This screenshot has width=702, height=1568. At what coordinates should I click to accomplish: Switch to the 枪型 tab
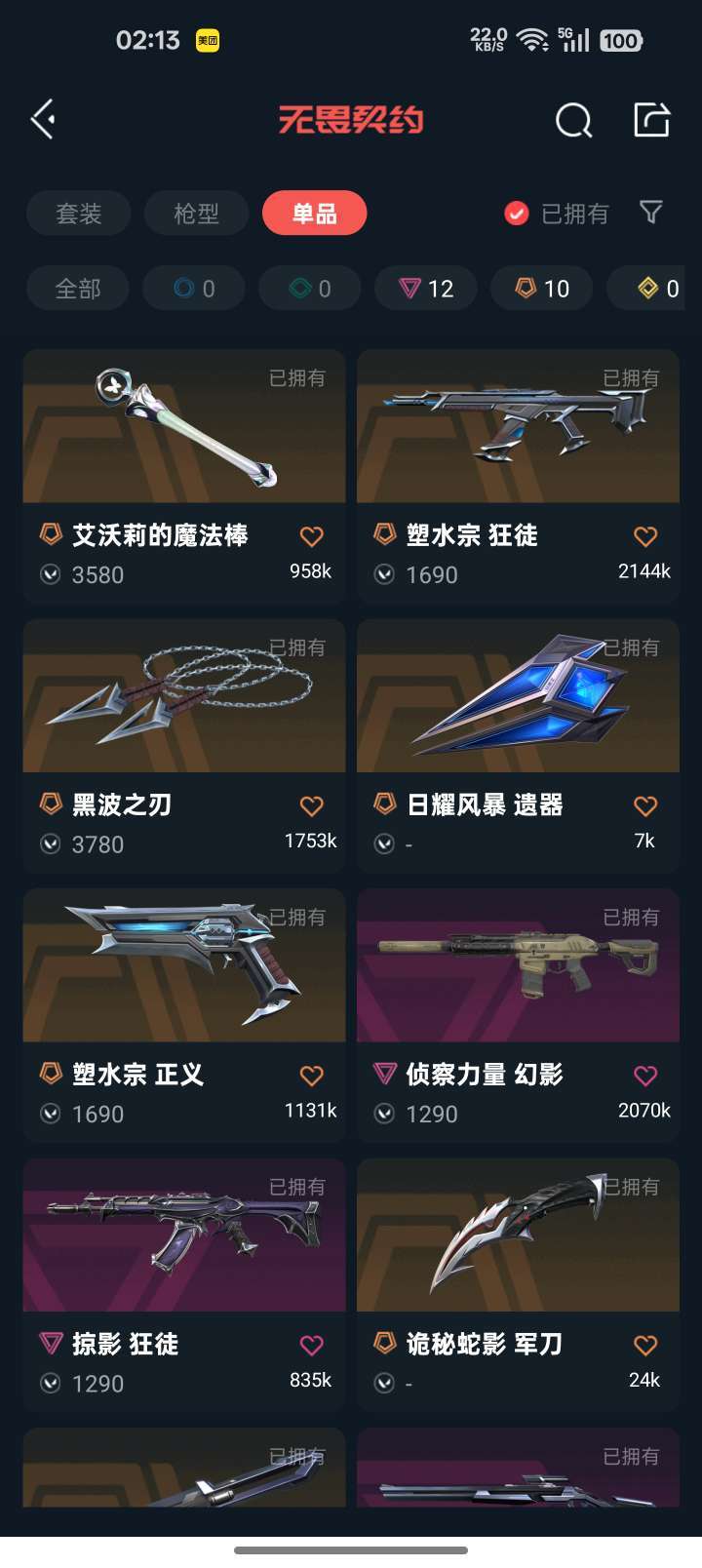pos(196,214)
